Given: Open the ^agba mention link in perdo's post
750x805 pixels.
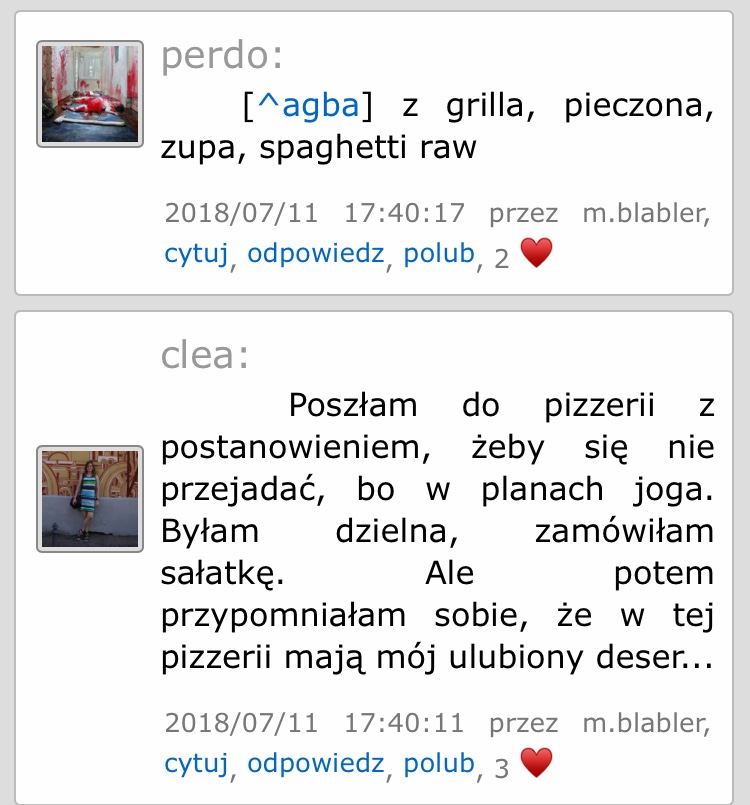Looking at the screenshot, I should [307, 104].
